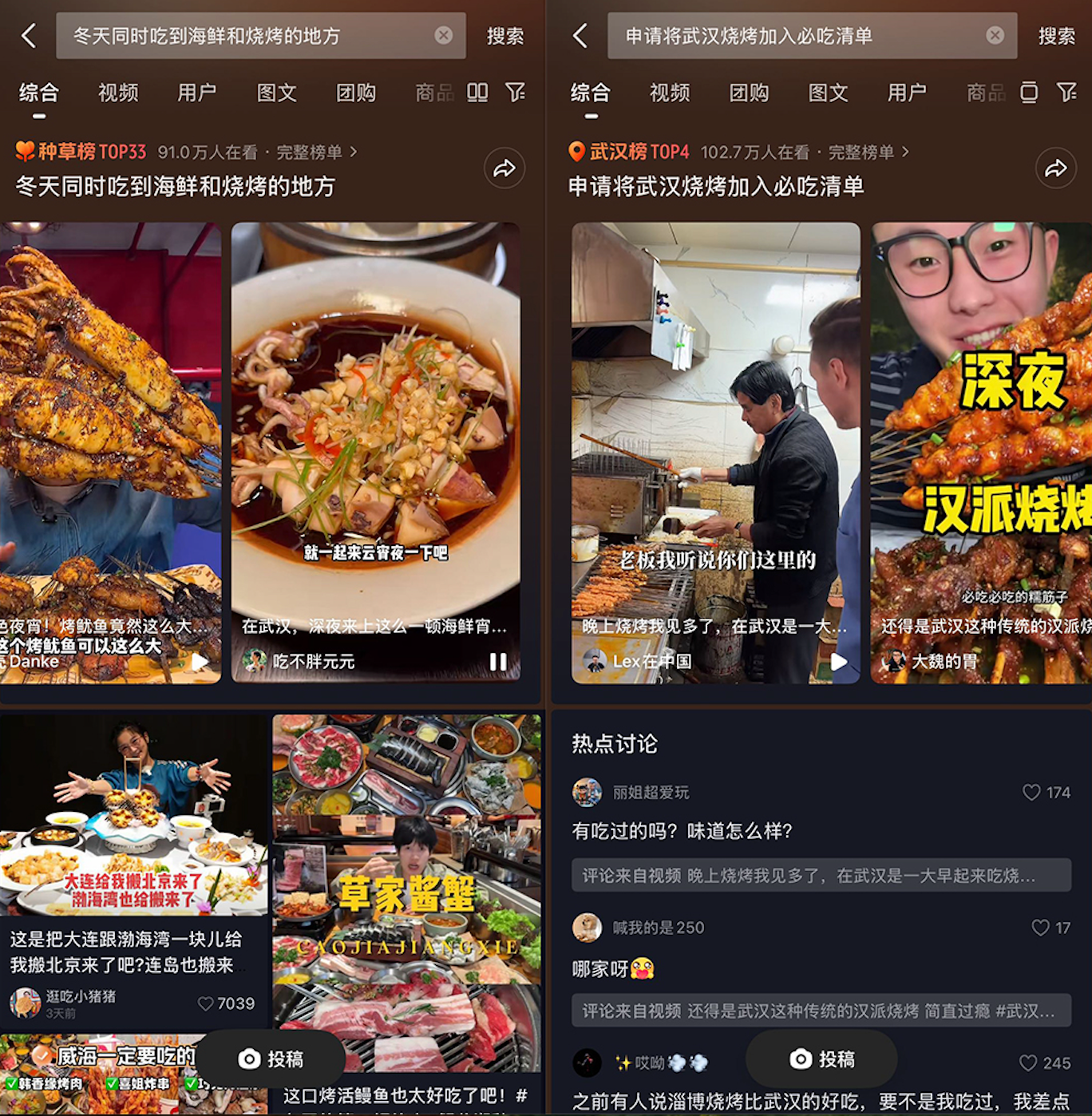Clear the 冬天同时吃到海鲜和烧烤的地方 search text
The image size is (1092, 1116).
443,35
